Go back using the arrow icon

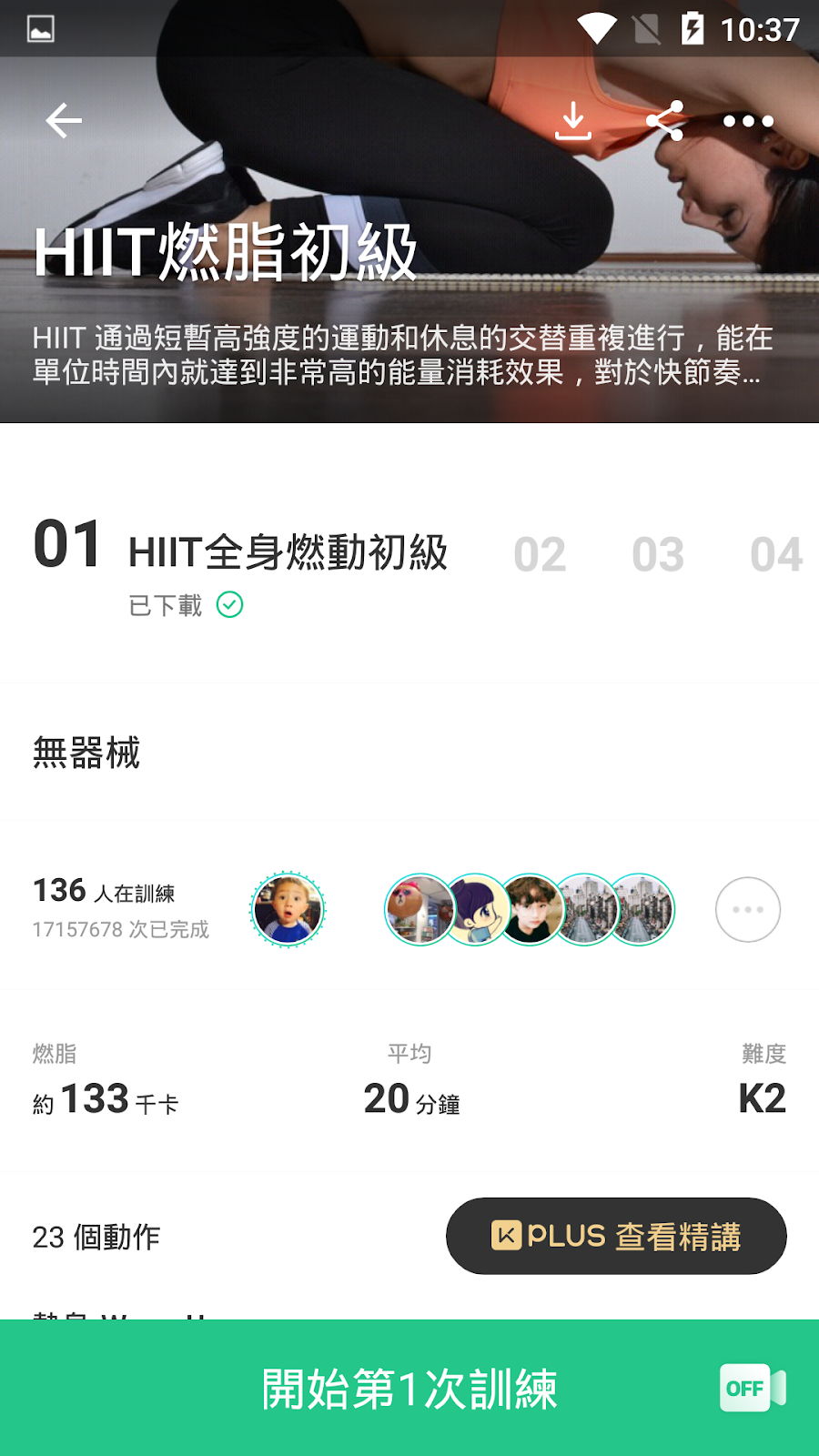pyautogui.click(x=64, y=121)
